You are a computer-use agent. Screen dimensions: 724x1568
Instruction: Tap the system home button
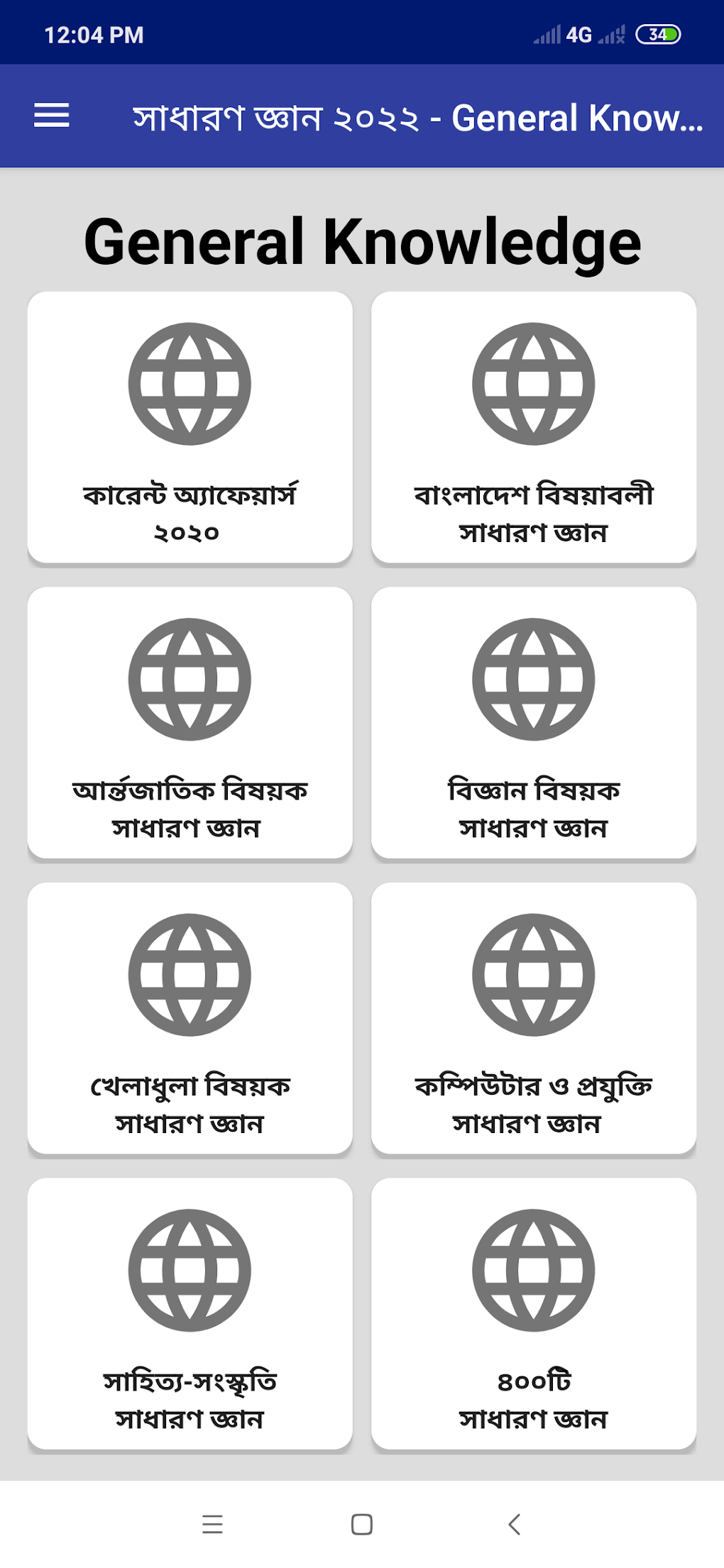pyautogui.click(x=362, y=1524)
